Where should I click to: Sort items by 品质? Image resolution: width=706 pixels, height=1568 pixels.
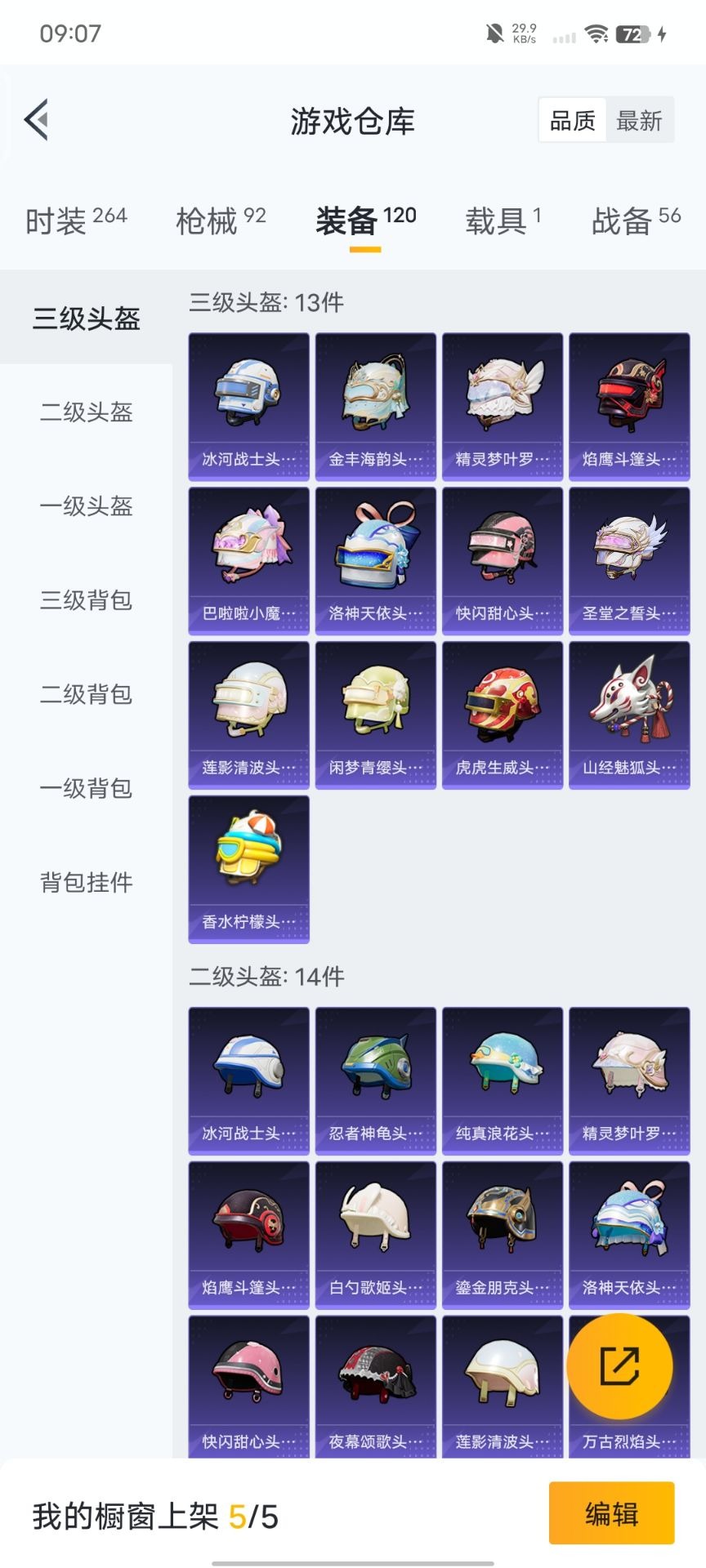click(x=572, y=121)
